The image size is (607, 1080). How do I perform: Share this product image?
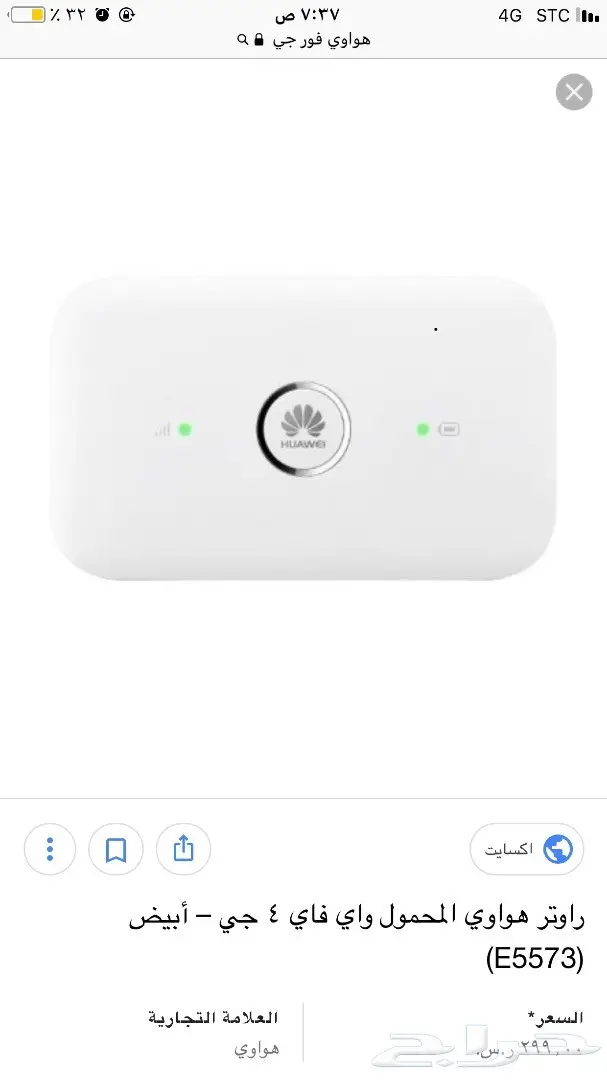click(x=183, y=849)
